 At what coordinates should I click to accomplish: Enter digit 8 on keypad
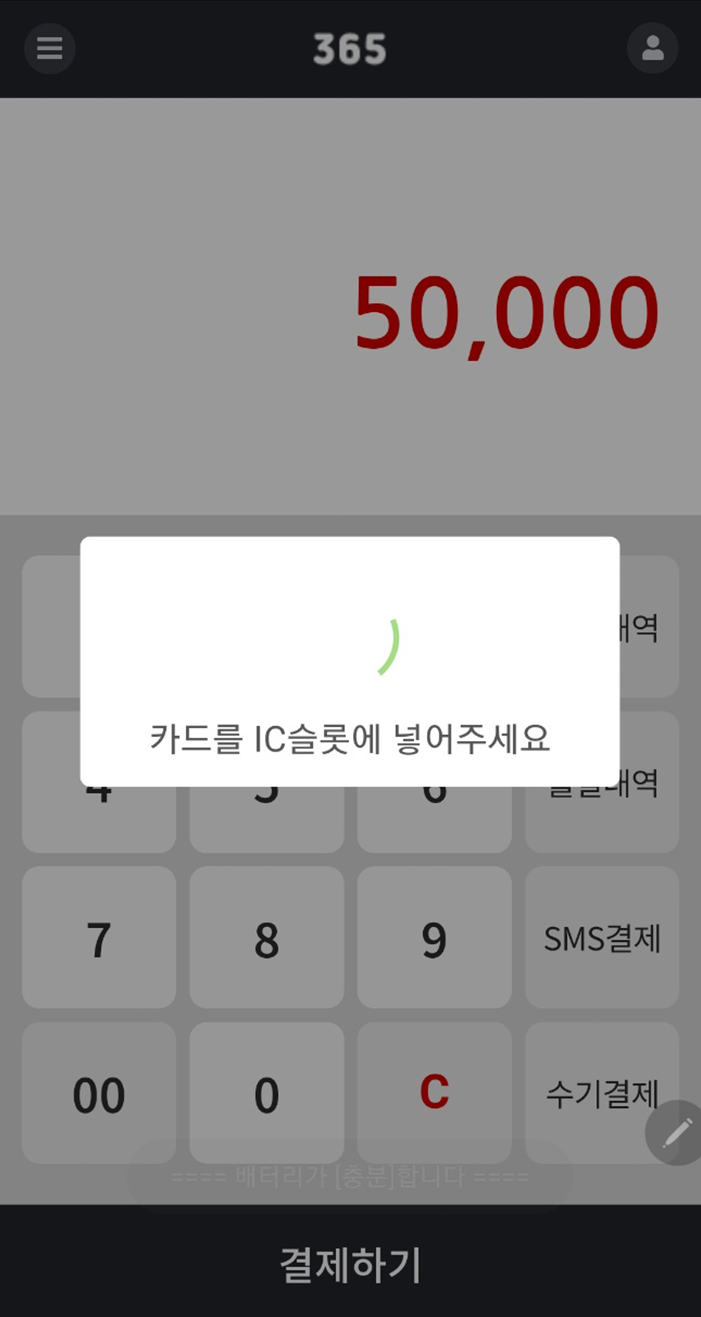pos(266,938)
